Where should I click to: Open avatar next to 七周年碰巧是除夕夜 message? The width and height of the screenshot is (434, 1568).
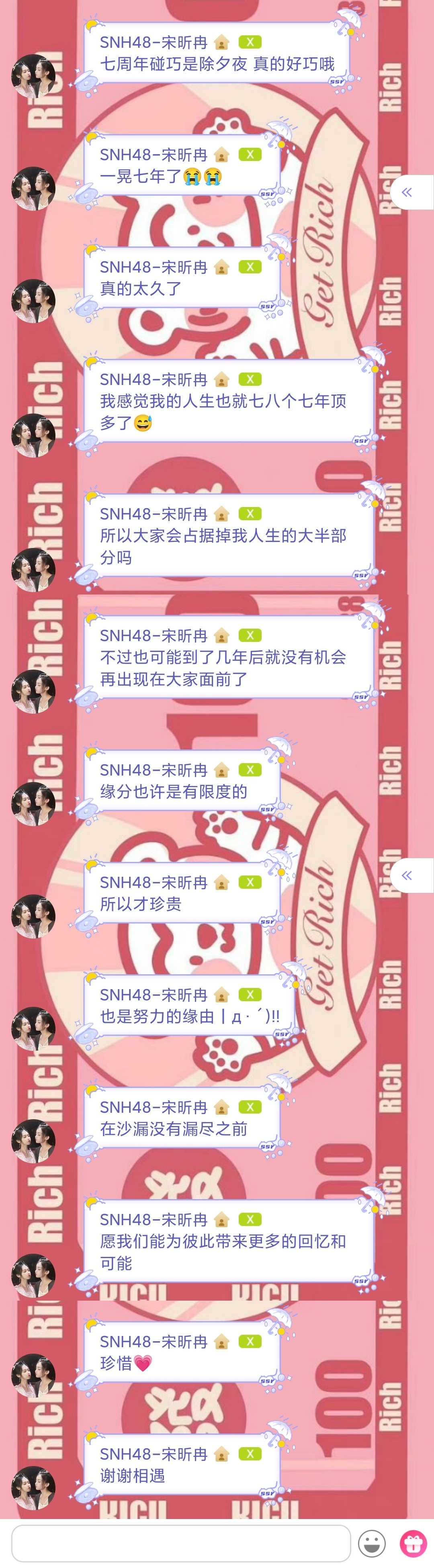[33, 76]
